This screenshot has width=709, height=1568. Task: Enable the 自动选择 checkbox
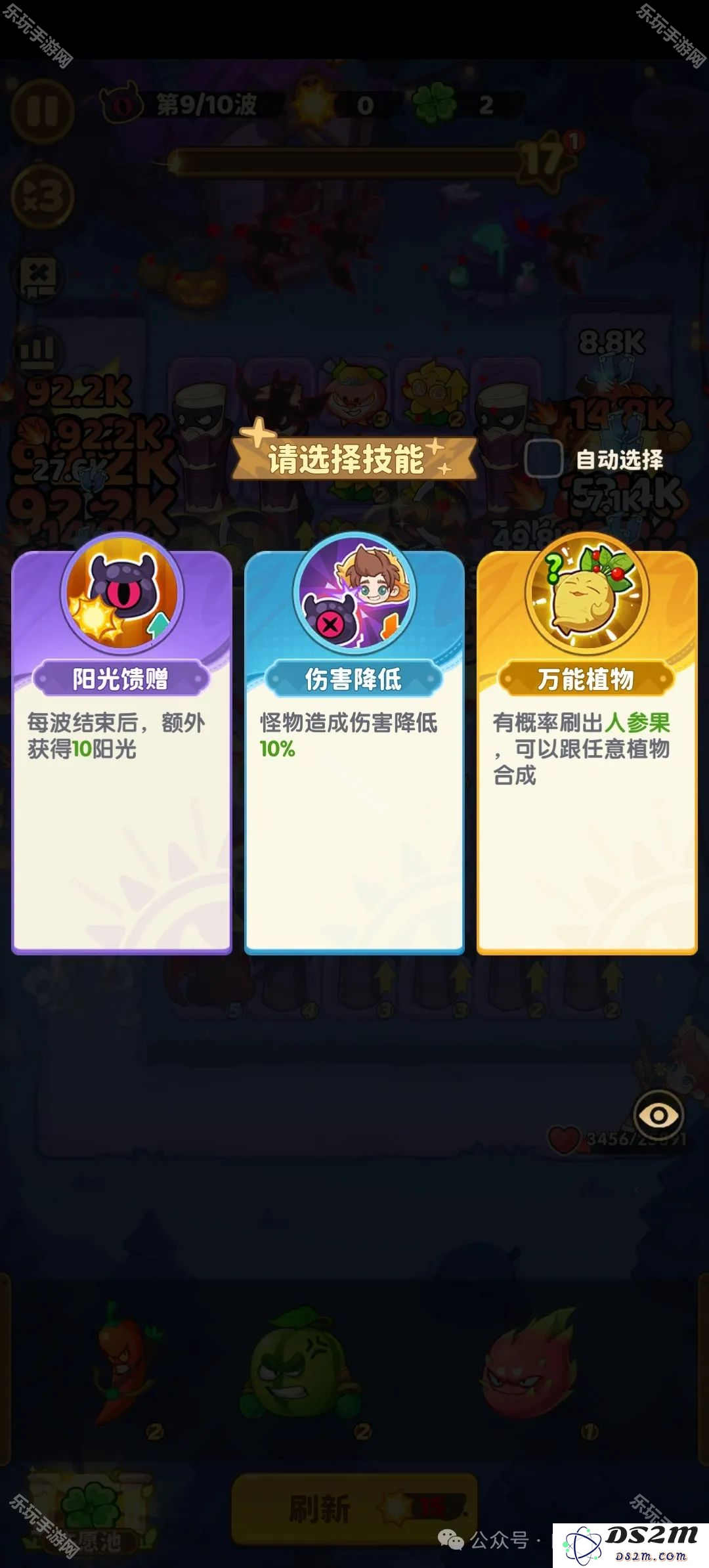pos(544,458)
